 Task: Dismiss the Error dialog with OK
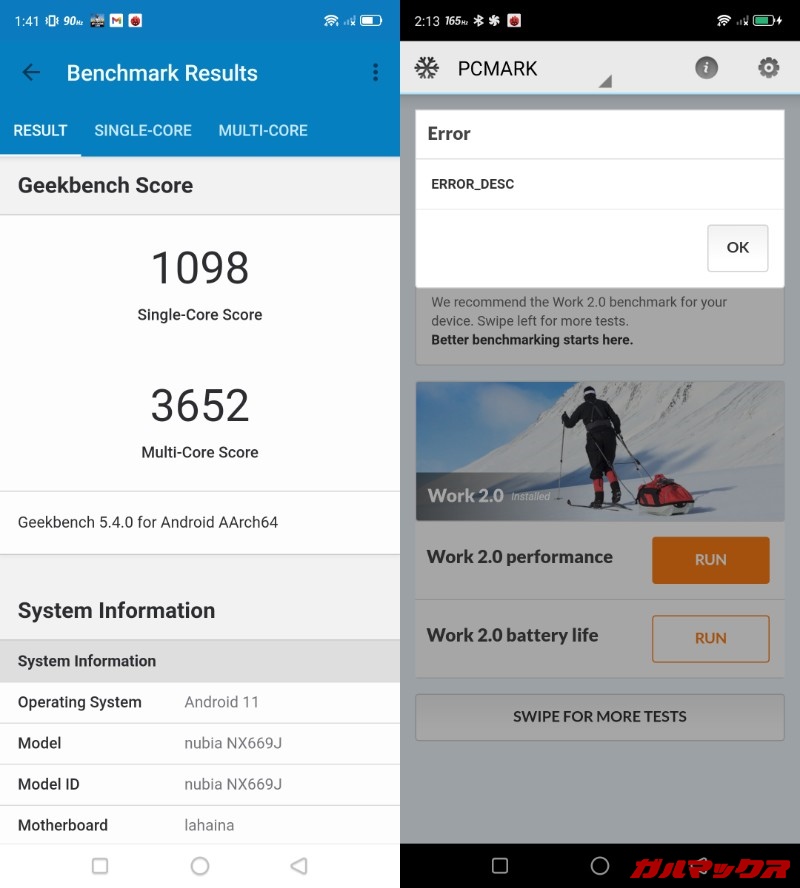[737, 248]
